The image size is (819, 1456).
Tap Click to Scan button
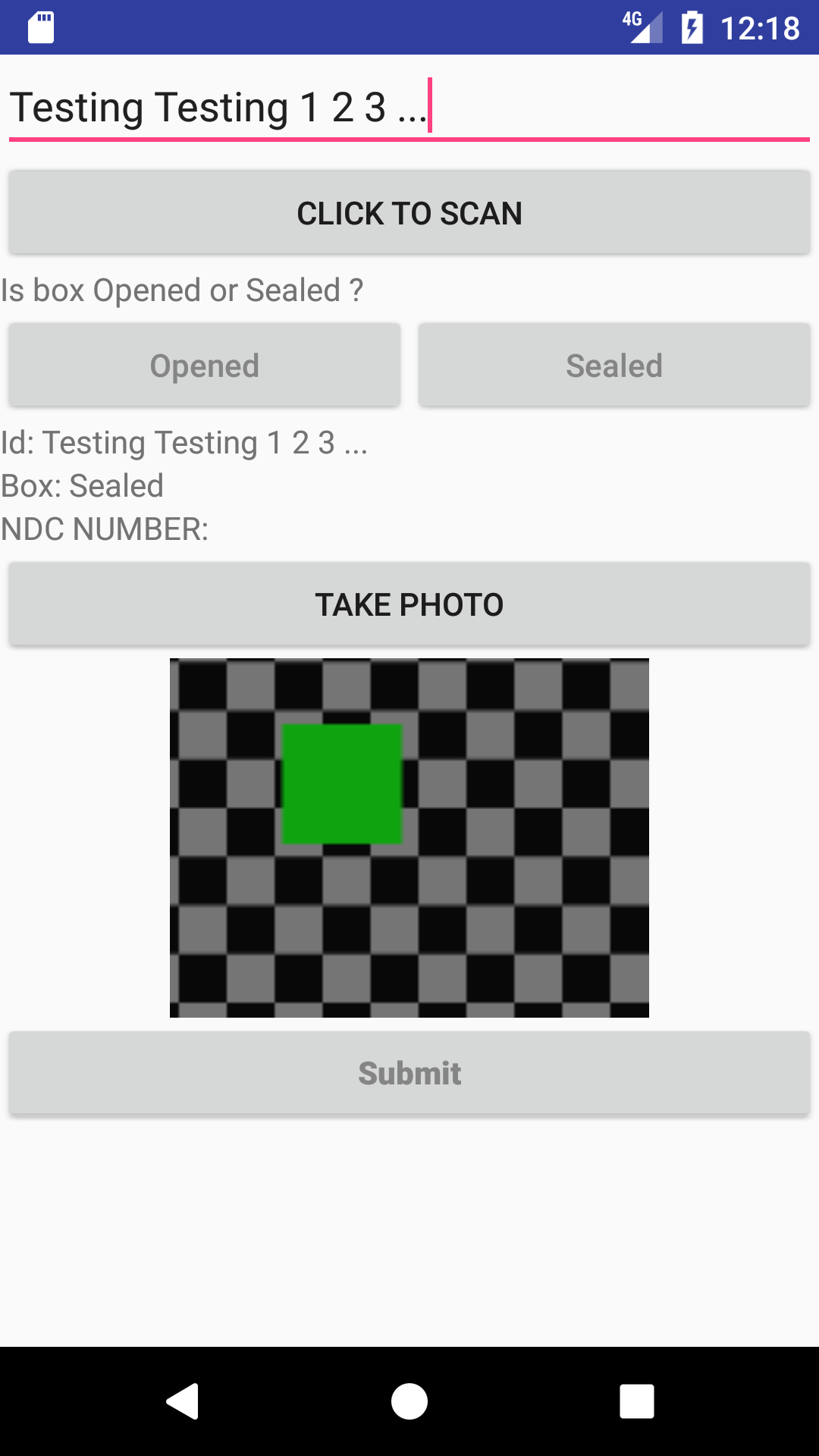(409, 213)
